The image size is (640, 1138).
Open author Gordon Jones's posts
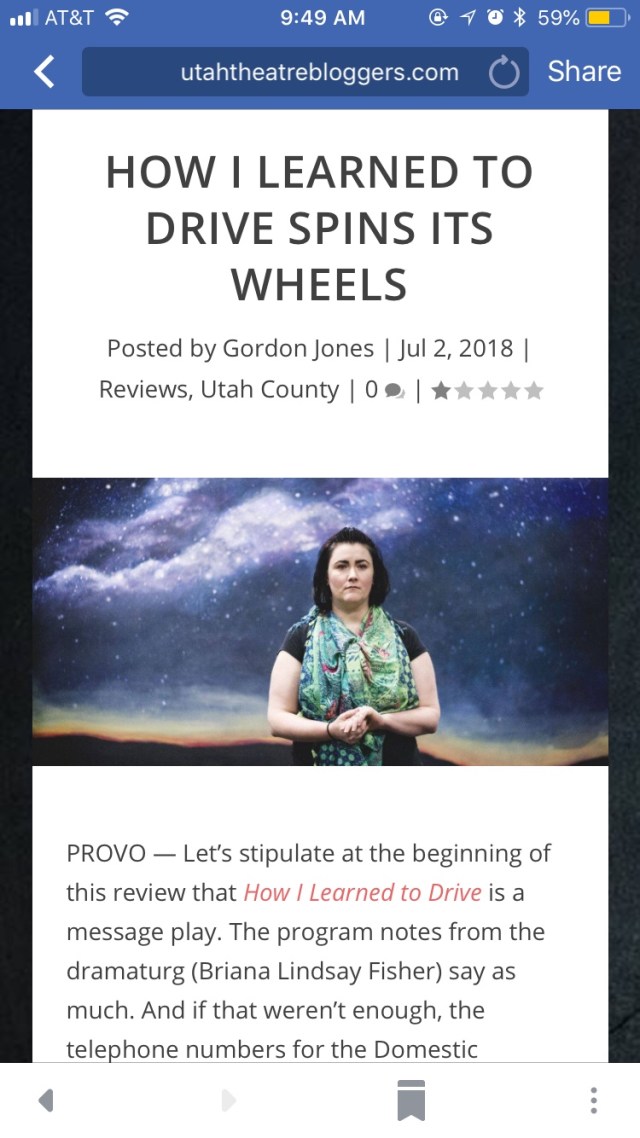[299, 348]
